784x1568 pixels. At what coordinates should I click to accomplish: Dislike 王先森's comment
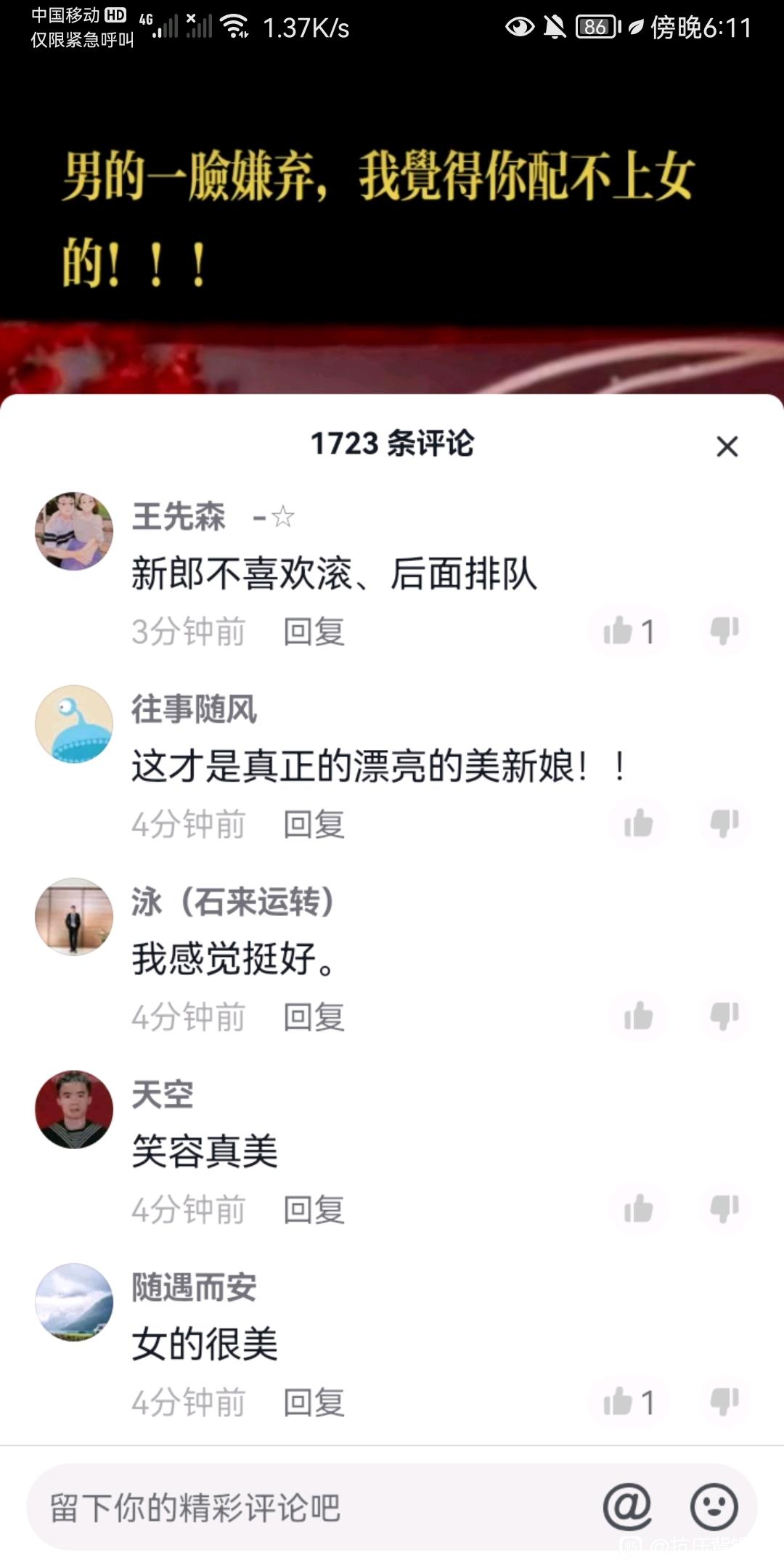(x=724, y=631)
